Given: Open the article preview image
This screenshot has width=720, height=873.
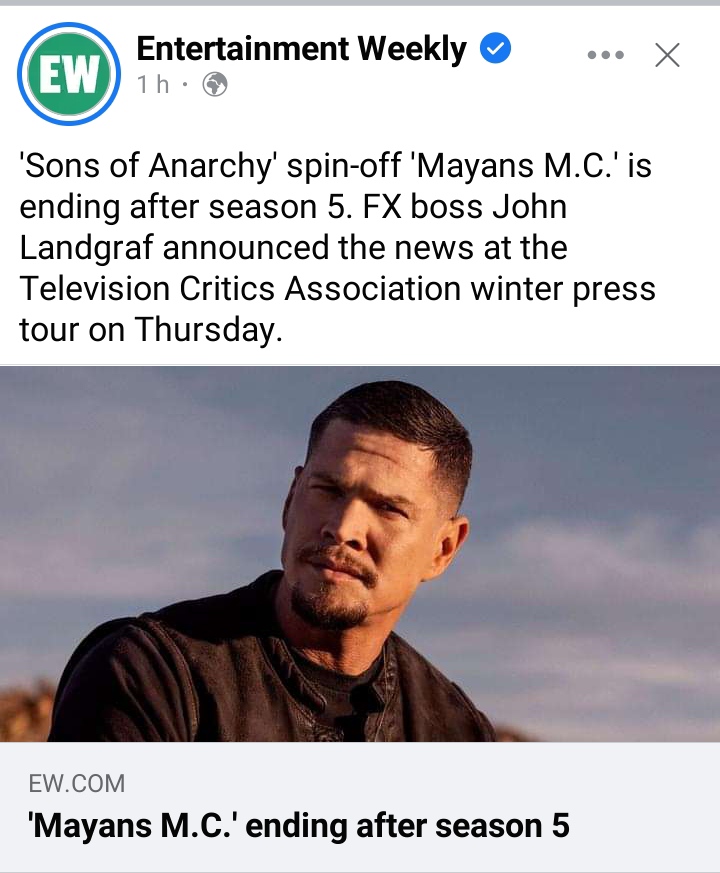Looking at the screenshot, I should pos(360,553).
